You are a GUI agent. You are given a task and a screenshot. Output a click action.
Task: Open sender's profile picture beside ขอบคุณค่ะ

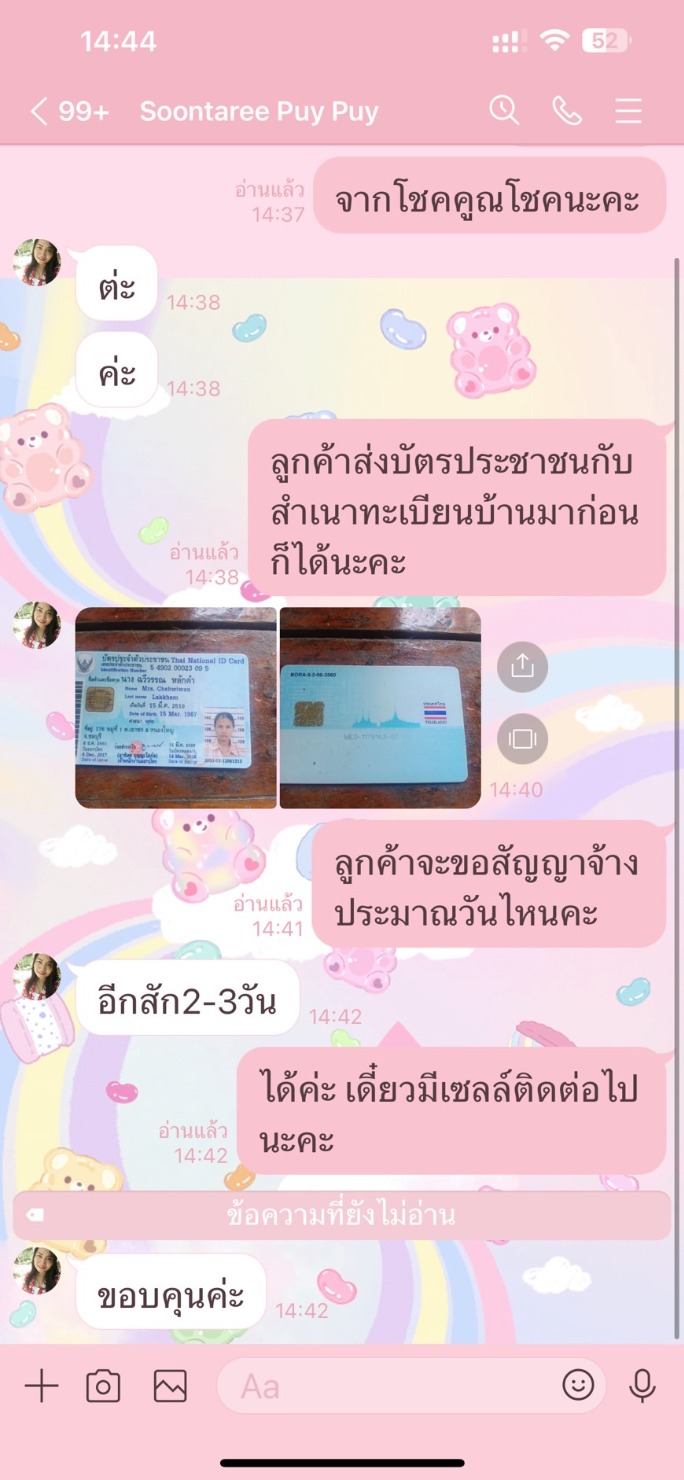point(37,1271)
